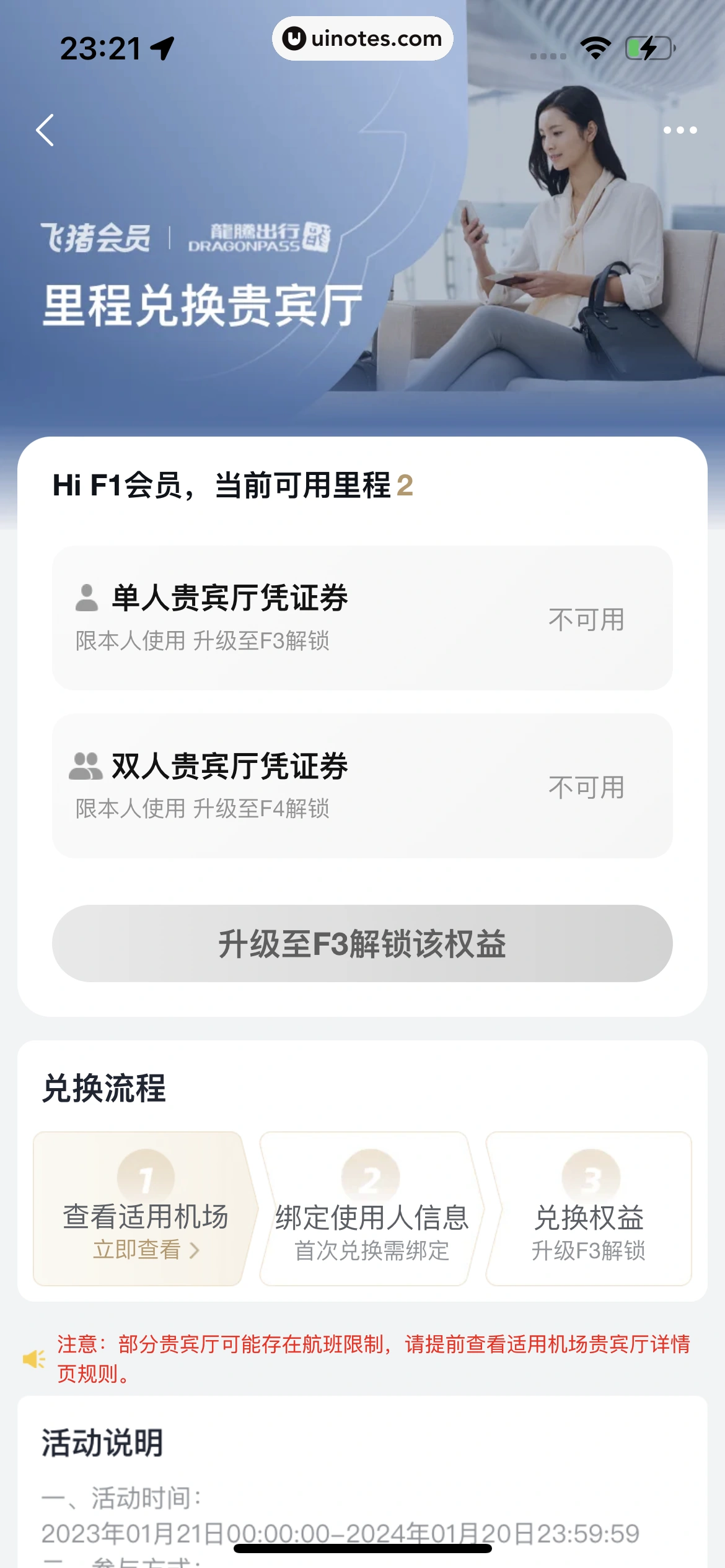Open the three-dot overflow menu
The height and width of the screenshot is (1568, 725).
680,130
